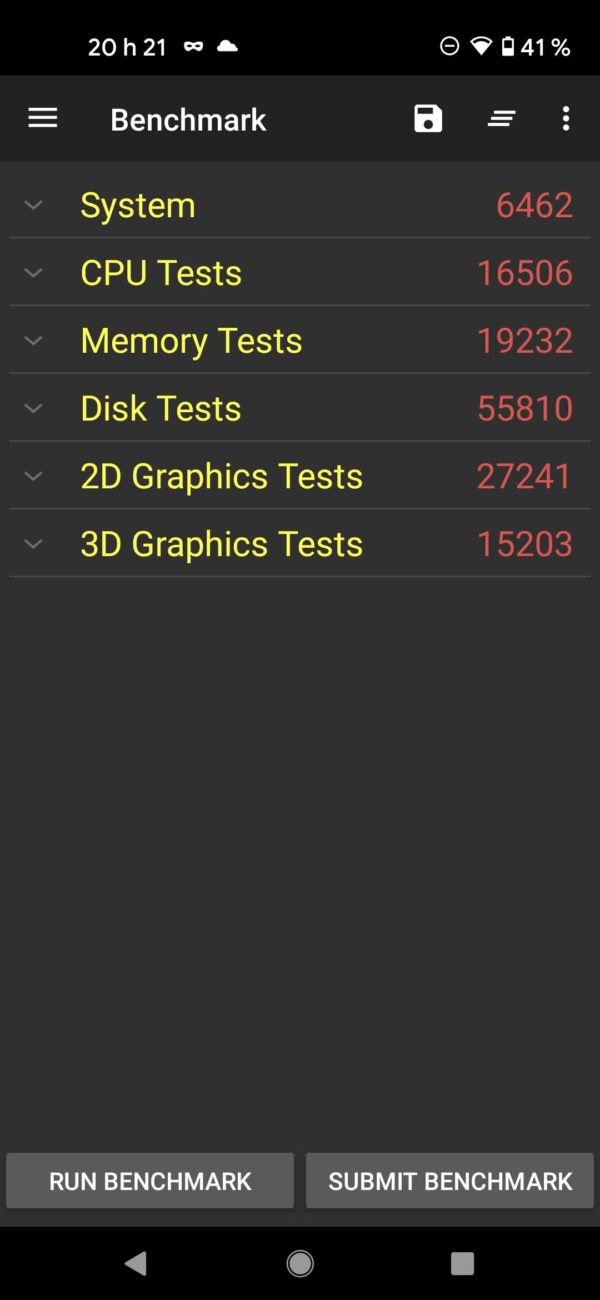The image size is (600, 1300).
Task: Save the benchmark results
Action: (428, 119)
